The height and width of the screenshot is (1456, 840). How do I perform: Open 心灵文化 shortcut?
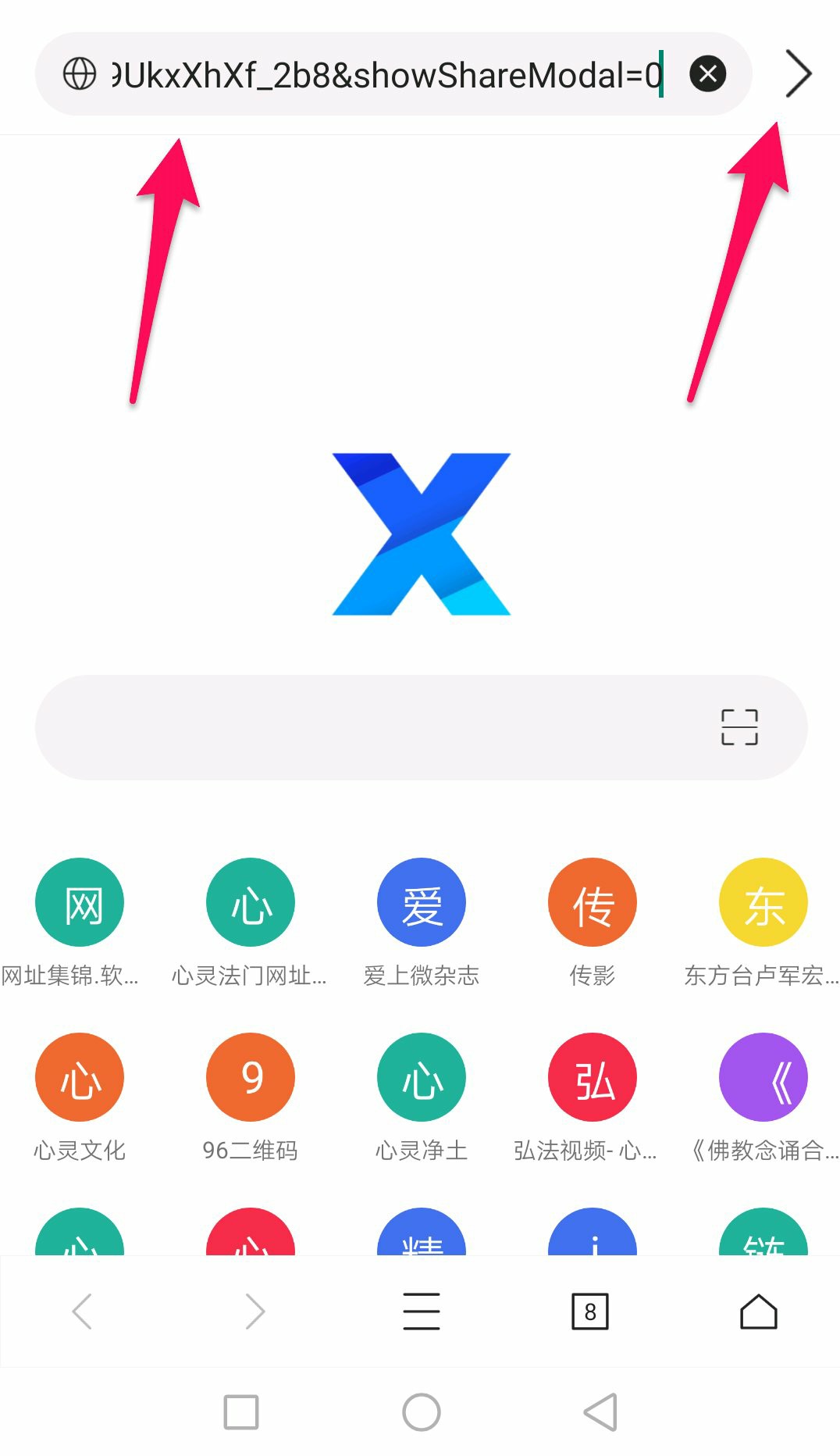(x=79, y=1078)
